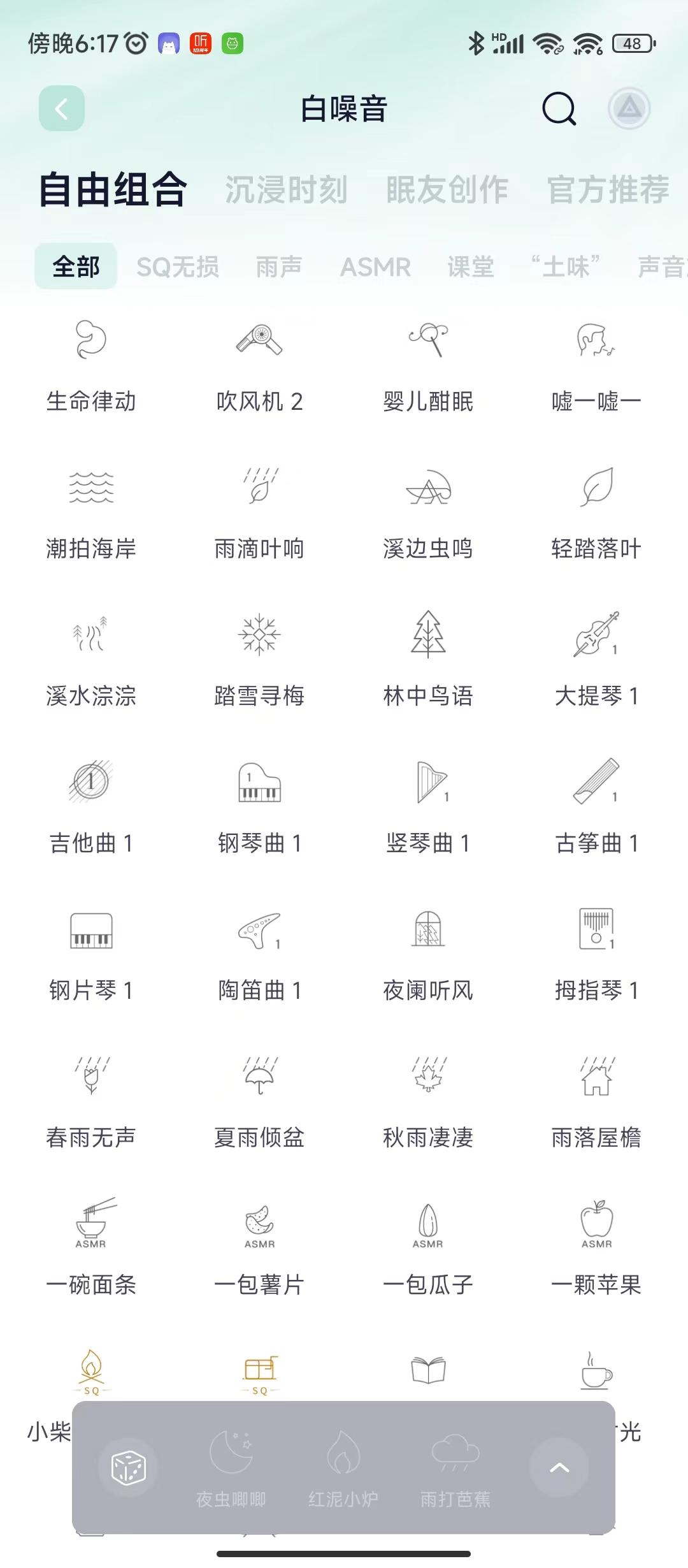688x1568 pixels.
Task: Play the 踏雪寻梅 snowflake sound
Action: 260,657
